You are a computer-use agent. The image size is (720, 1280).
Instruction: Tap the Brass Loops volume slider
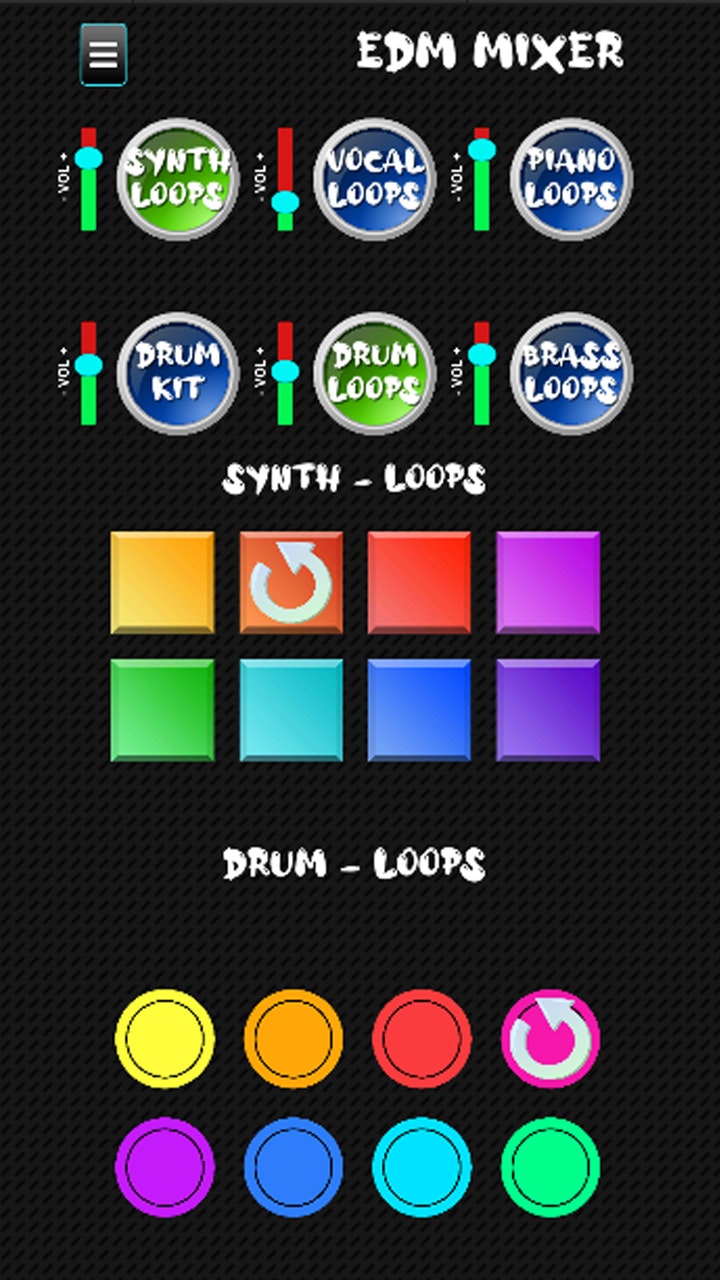482,373
